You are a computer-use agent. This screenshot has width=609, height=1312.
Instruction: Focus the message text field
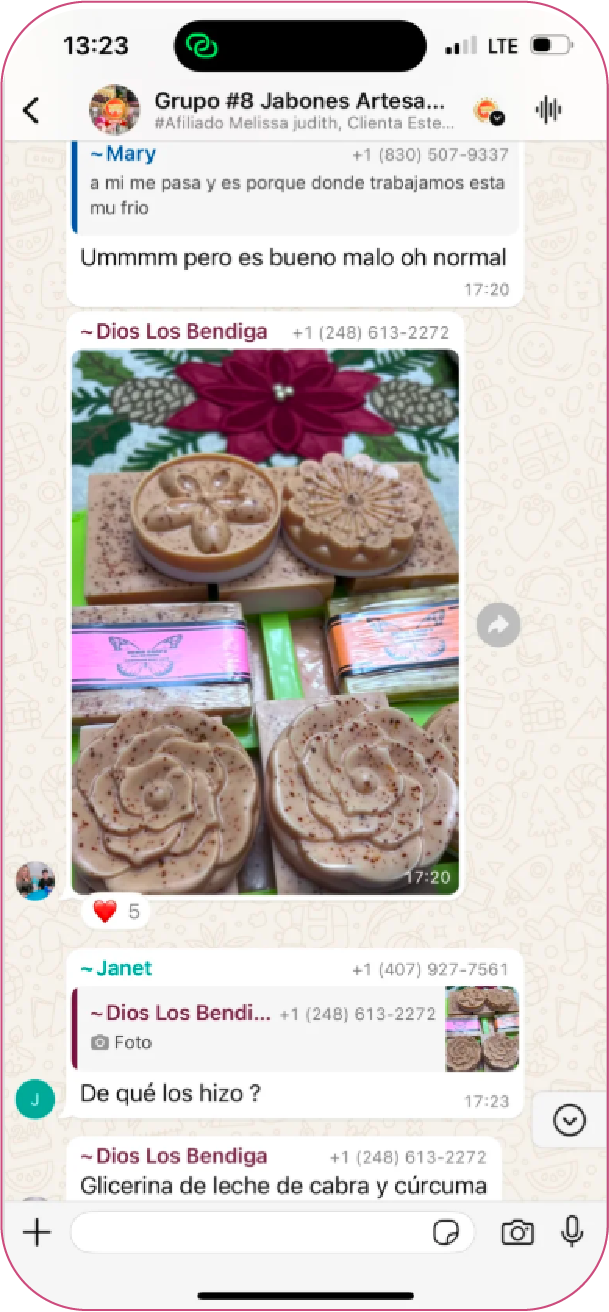[250, 1232]
